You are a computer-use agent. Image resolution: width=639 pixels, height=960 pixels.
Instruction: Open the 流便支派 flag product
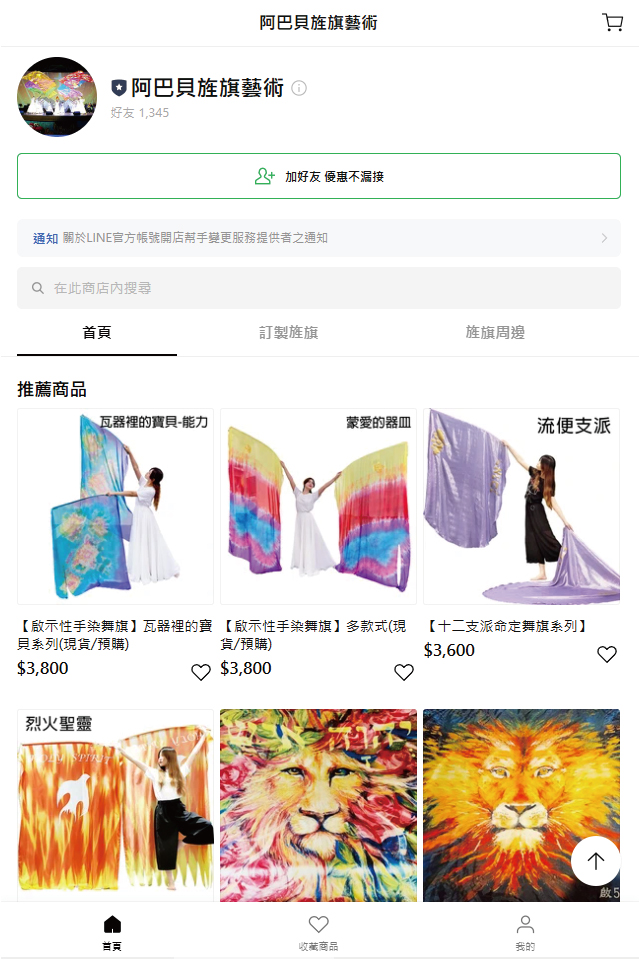tap(521, 506)
